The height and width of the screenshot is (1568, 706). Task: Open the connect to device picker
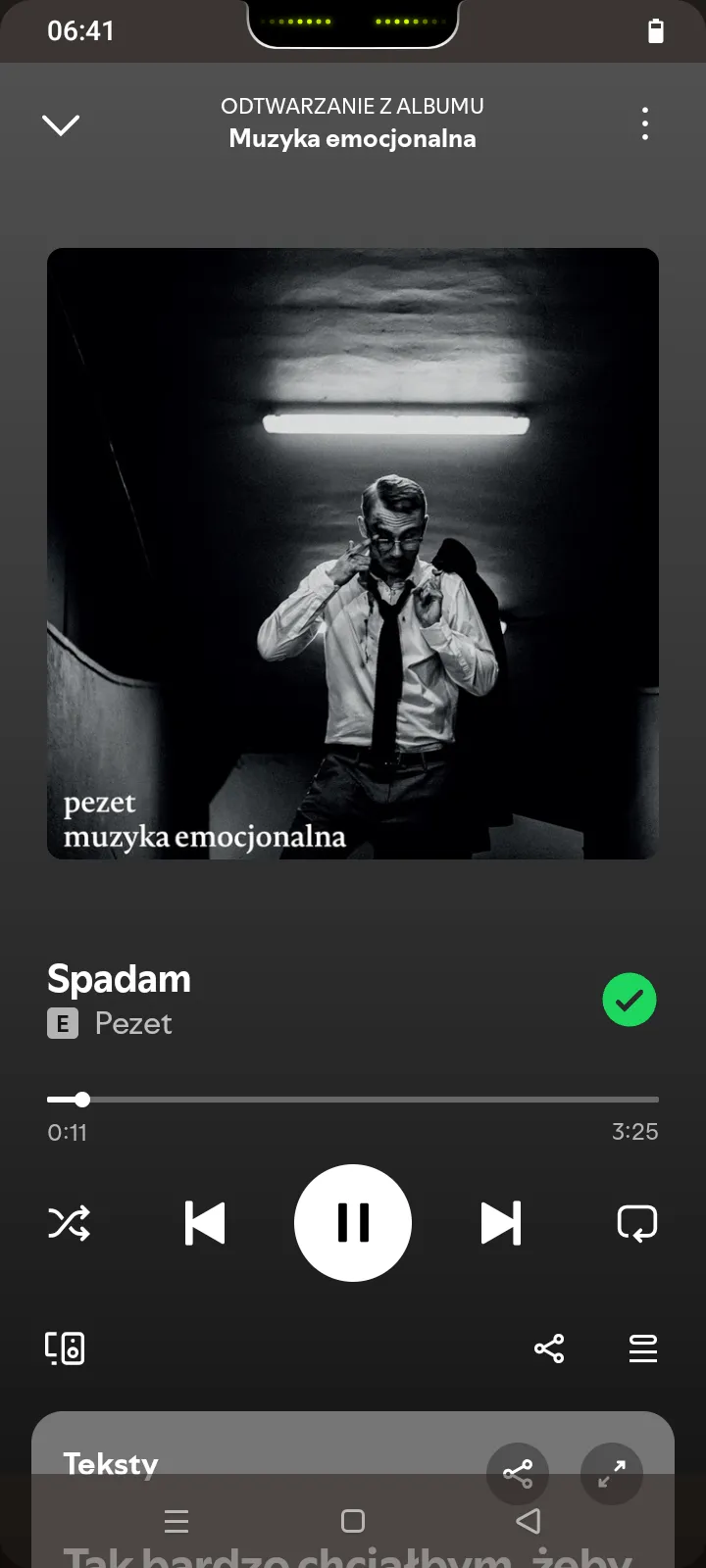click(x=65, y=1348)
